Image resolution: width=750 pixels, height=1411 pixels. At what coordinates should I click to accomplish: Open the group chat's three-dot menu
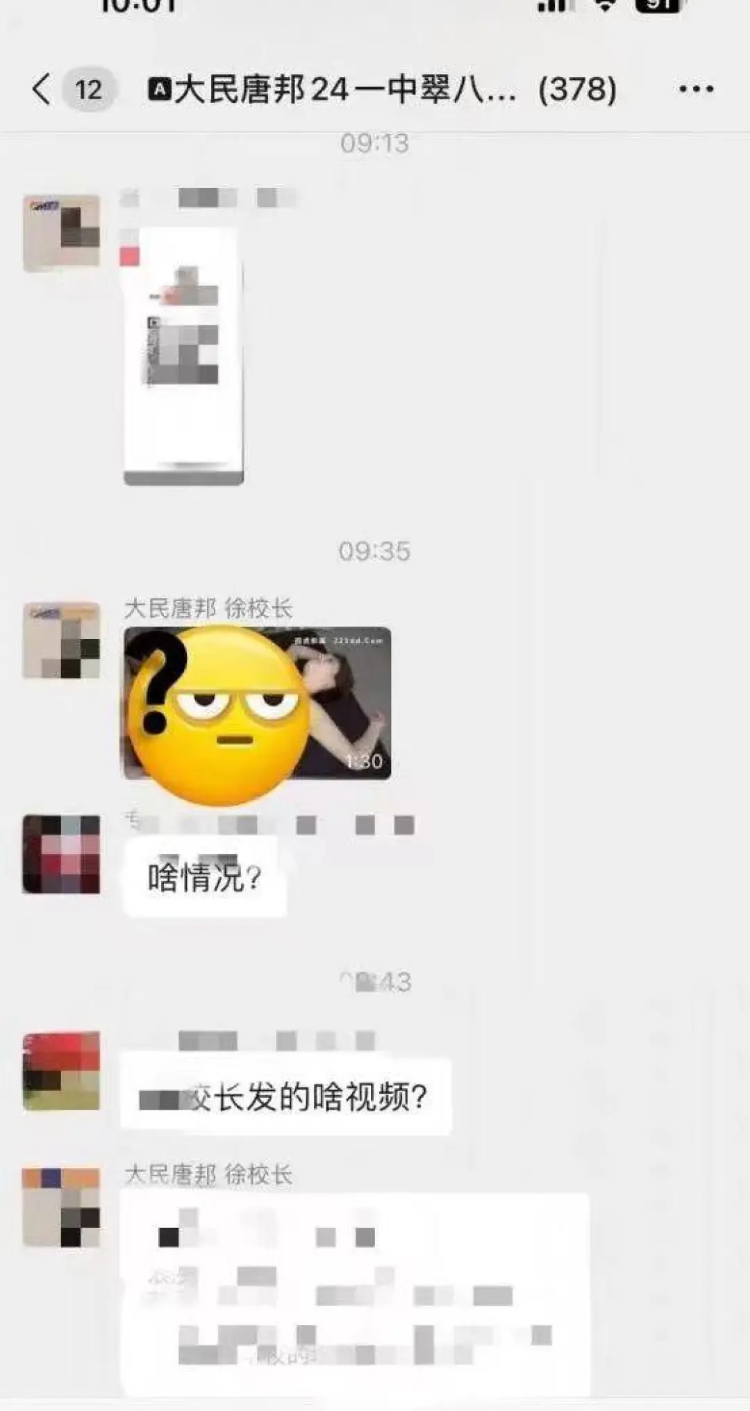coord(696,90)
